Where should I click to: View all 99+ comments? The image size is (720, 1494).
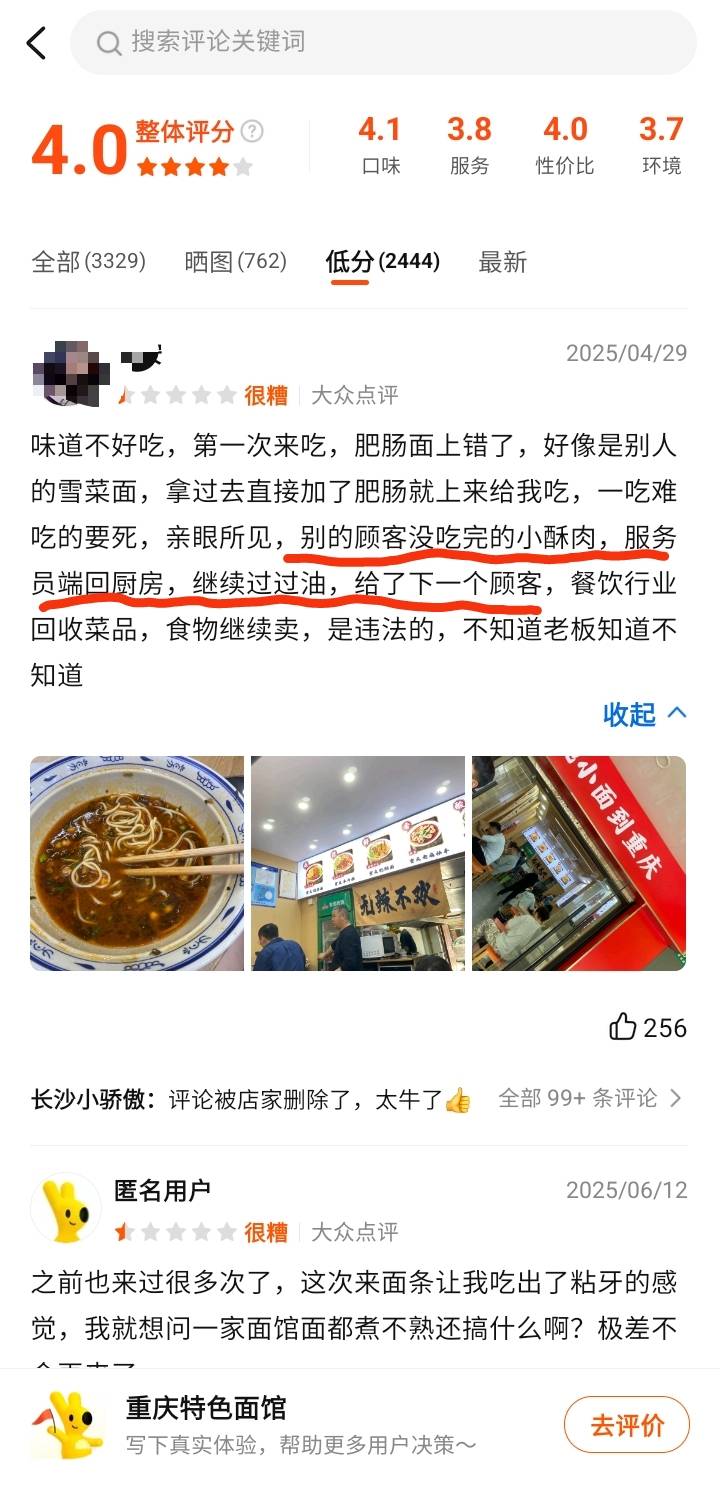[x=590, y=1099]
